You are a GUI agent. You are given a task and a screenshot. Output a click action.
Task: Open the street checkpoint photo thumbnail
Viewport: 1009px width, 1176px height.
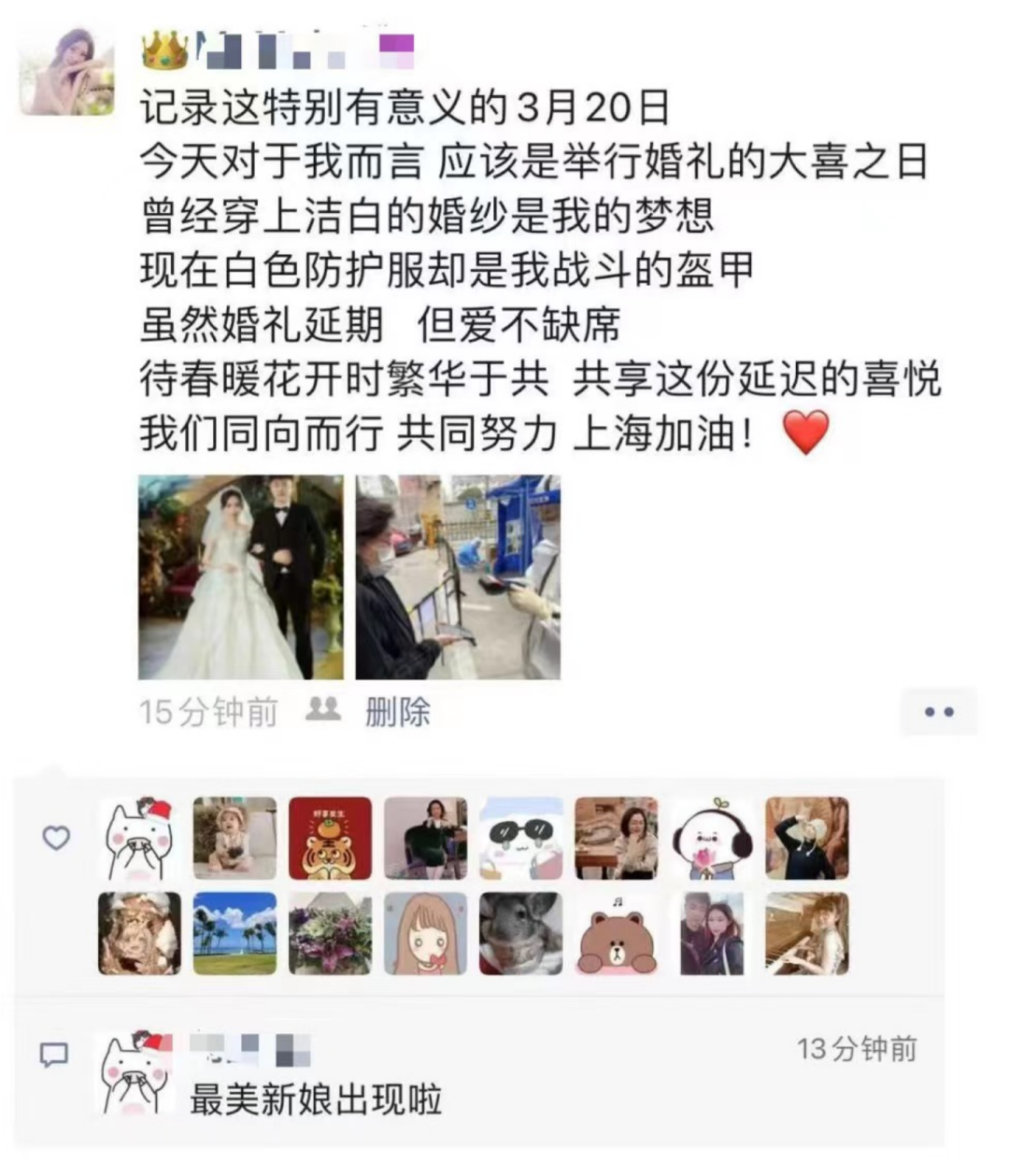pyautogui.click(x=458, y=577)
